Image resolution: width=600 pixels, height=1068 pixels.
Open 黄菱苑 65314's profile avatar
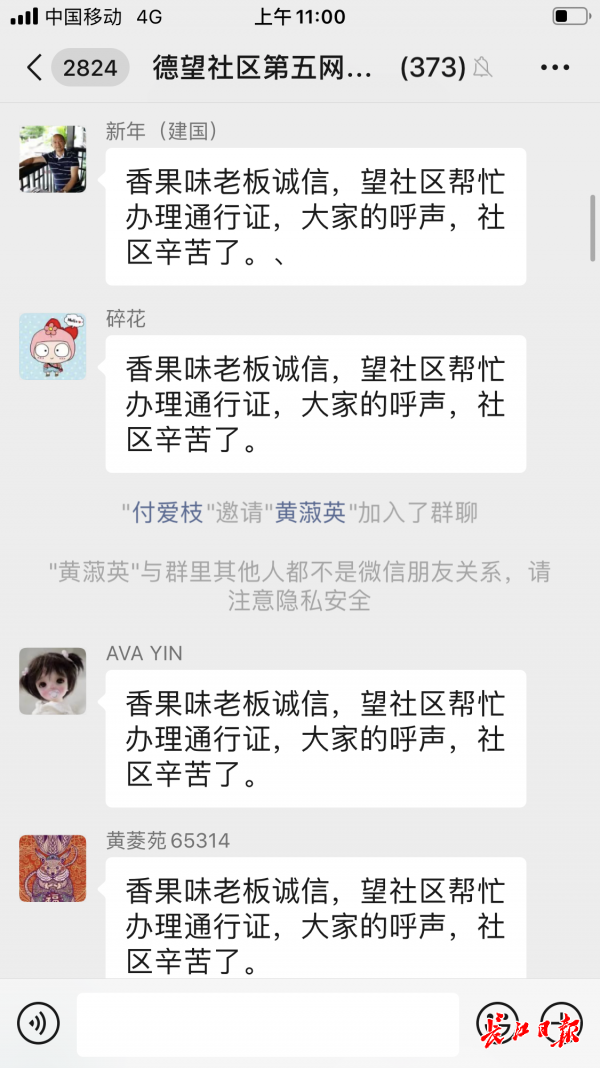tap(53, 868)
